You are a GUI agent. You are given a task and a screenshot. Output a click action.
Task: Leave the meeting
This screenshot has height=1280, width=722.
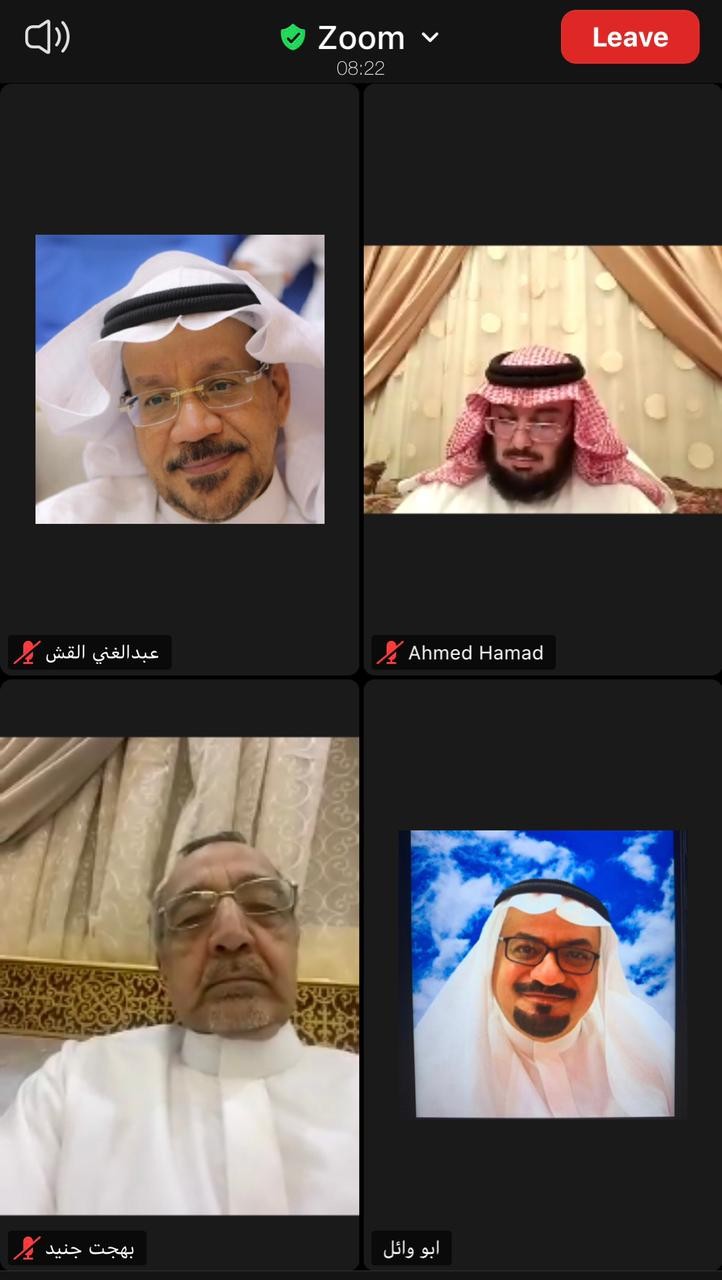pos(629,38)
